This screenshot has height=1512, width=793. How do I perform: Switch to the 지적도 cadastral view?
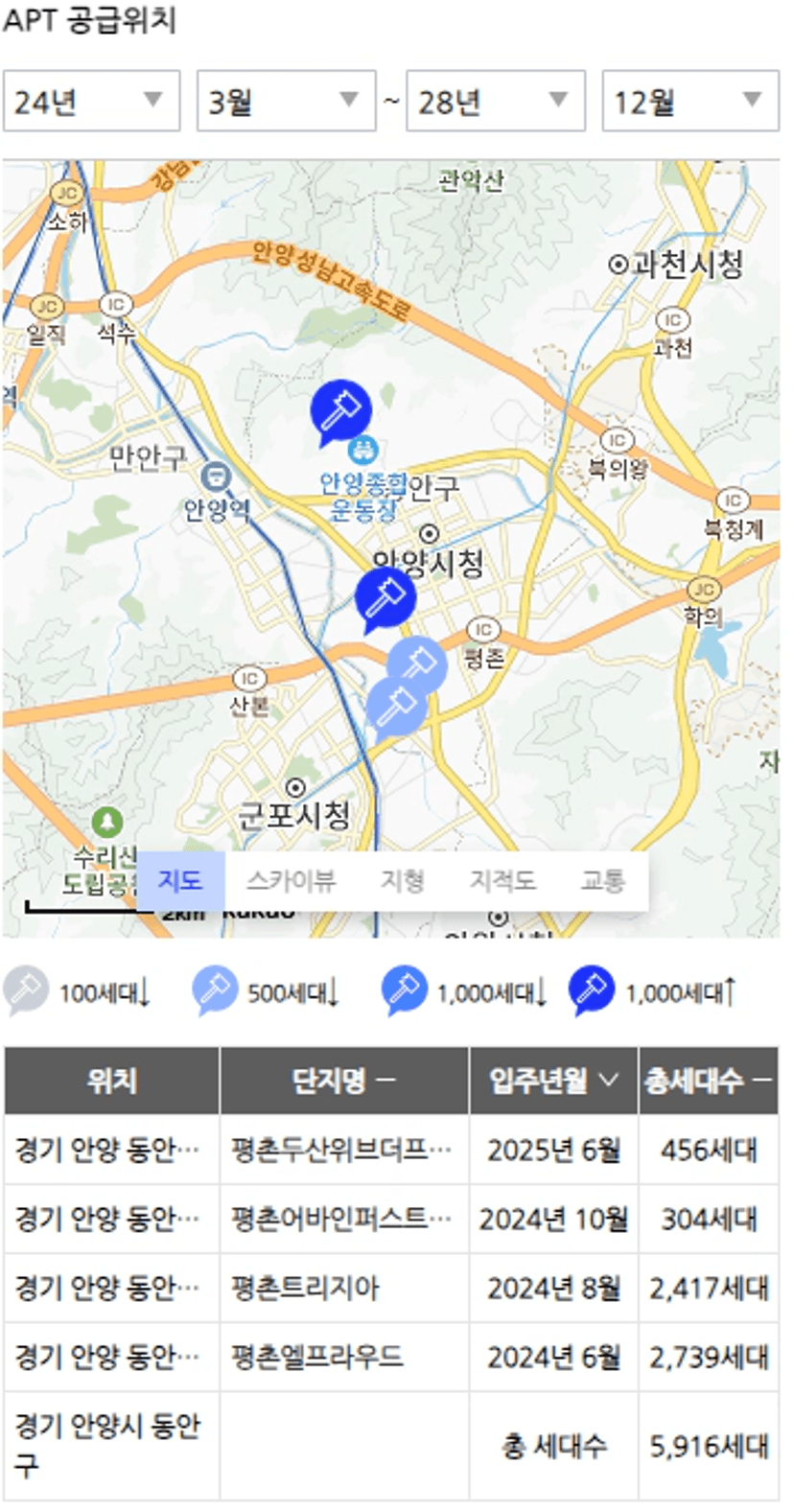coord(502,881)
